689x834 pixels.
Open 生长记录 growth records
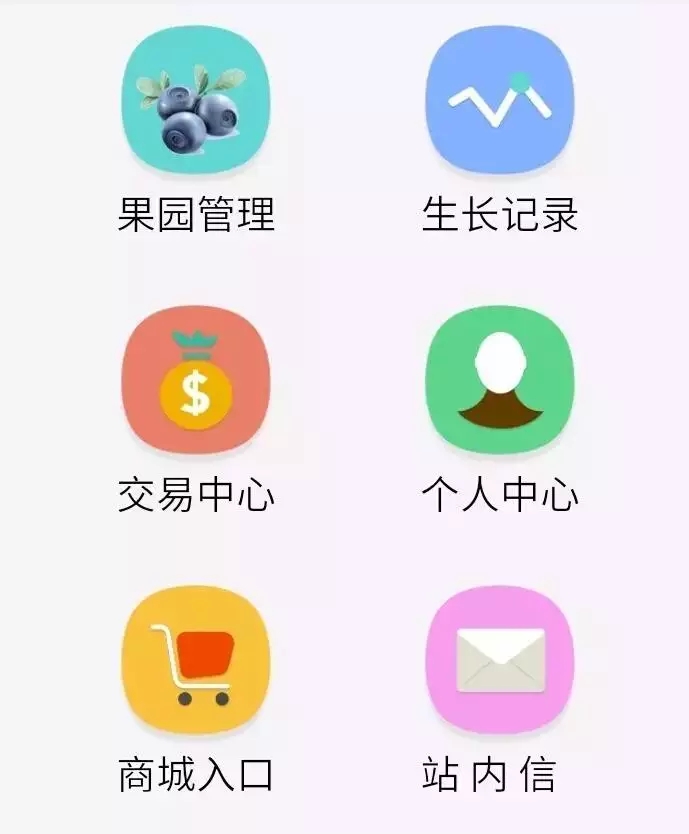tap(500, 101)
